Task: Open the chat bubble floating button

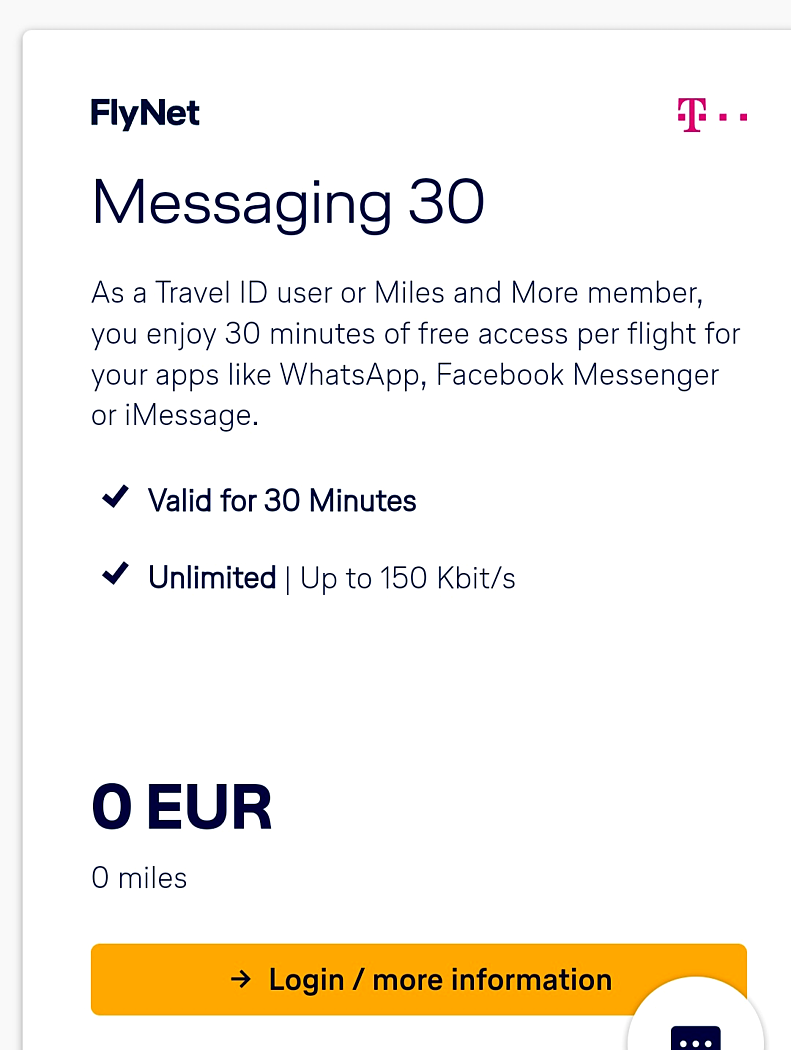Action: (x=696, y=1028)
